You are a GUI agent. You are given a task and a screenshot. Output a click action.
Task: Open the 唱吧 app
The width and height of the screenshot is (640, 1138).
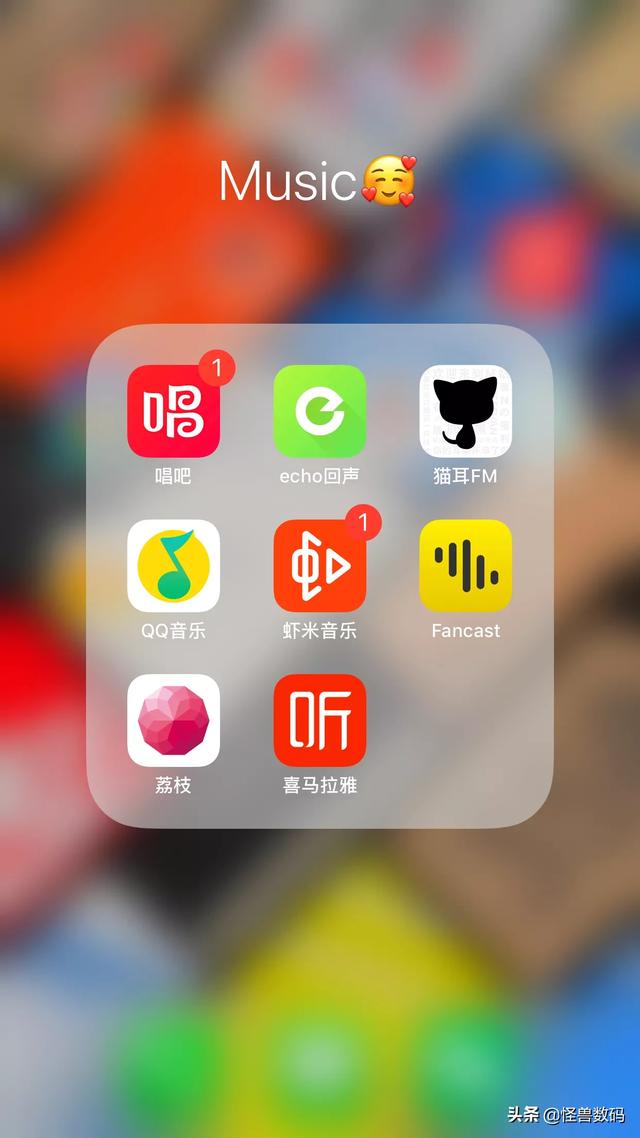pyautogui.click(x=173, y=411)
